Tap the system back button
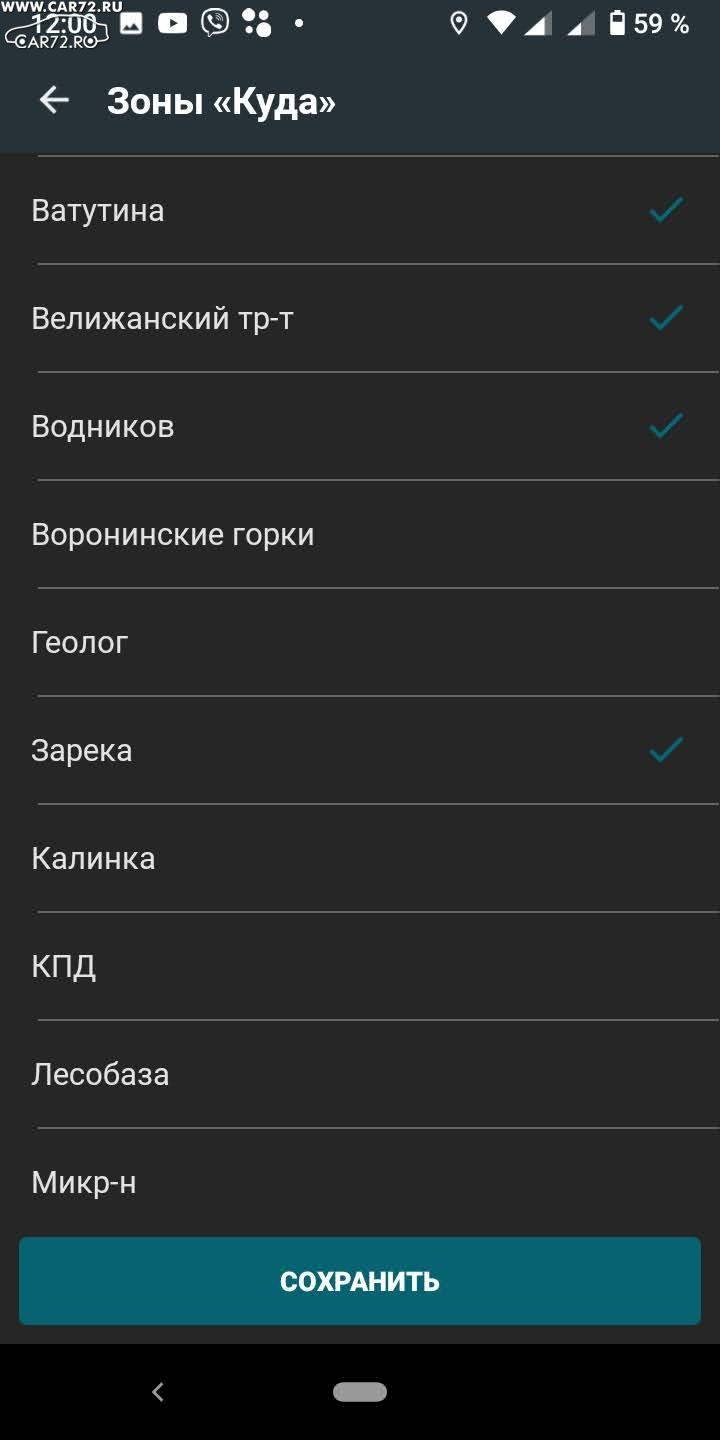The image size is (720, 1440). pos(157,1391)
